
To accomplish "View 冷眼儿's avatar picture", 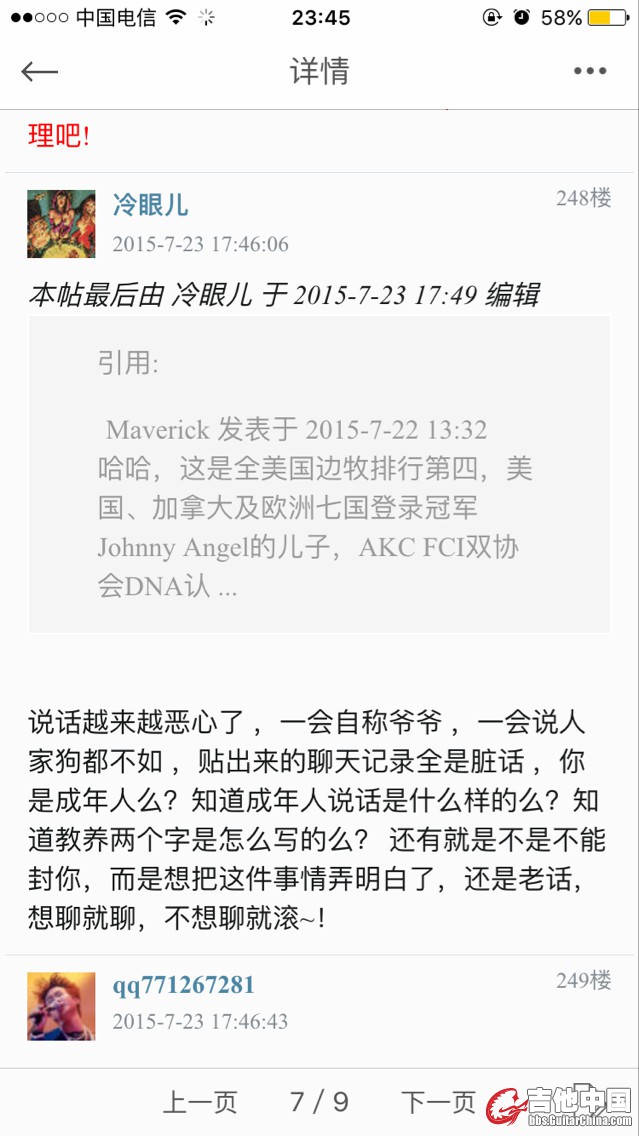I will click(61, 224).
